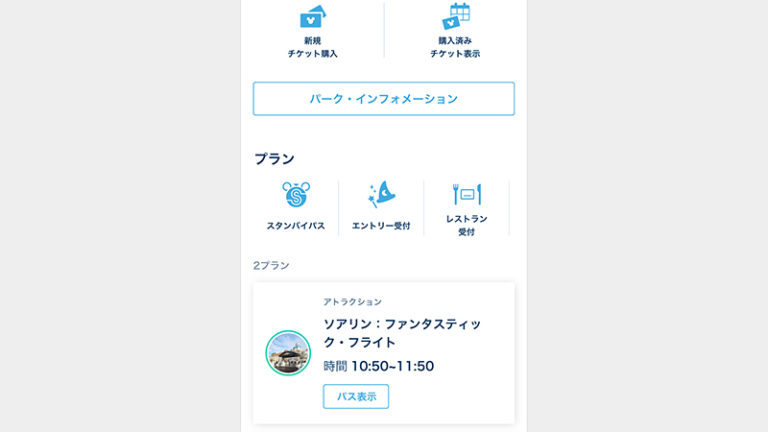Select スタンバイパス plan option
The width and height of the screenshot is (768, 432).
(296, 207)
